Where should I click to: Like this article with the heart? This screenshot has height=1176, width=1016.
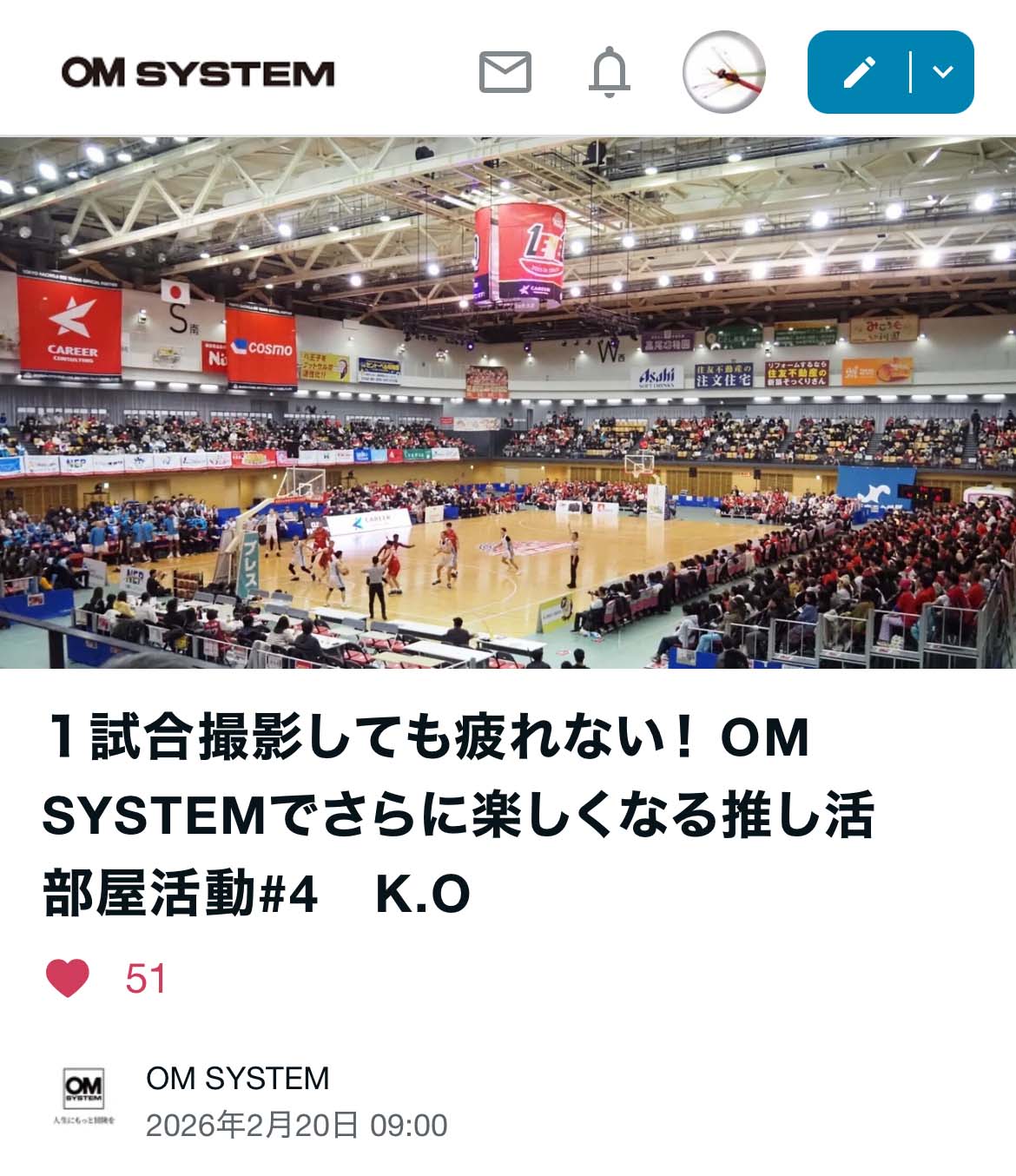(x=68, y=979)
